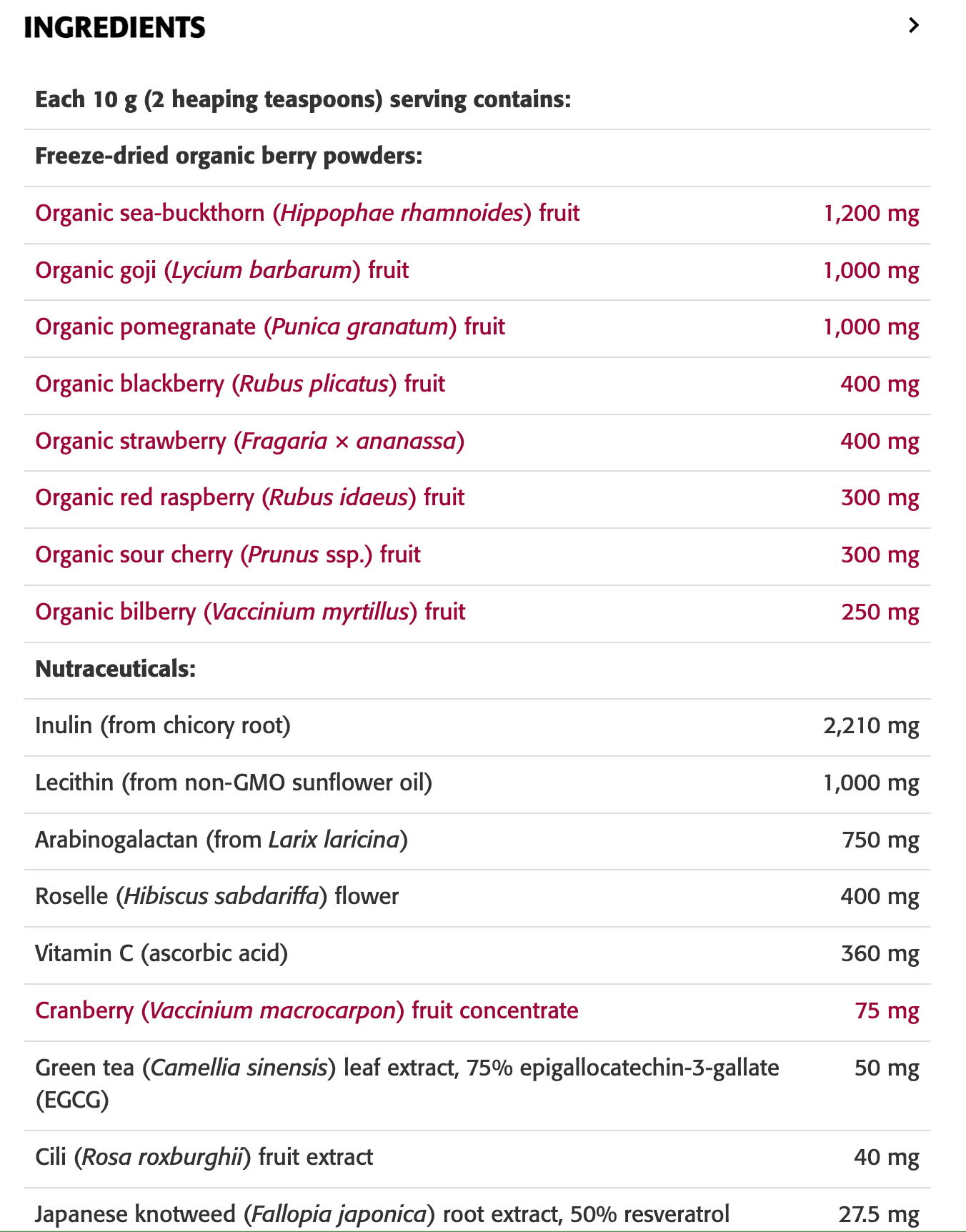
Task: Open the Organic sour cherry fruit link
Action: [227, 555]
